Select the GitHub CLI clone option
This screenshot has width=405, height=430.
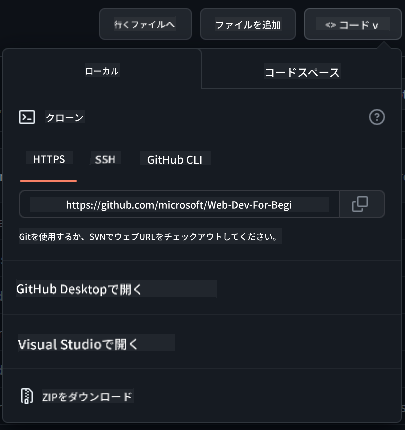[175, 160]
